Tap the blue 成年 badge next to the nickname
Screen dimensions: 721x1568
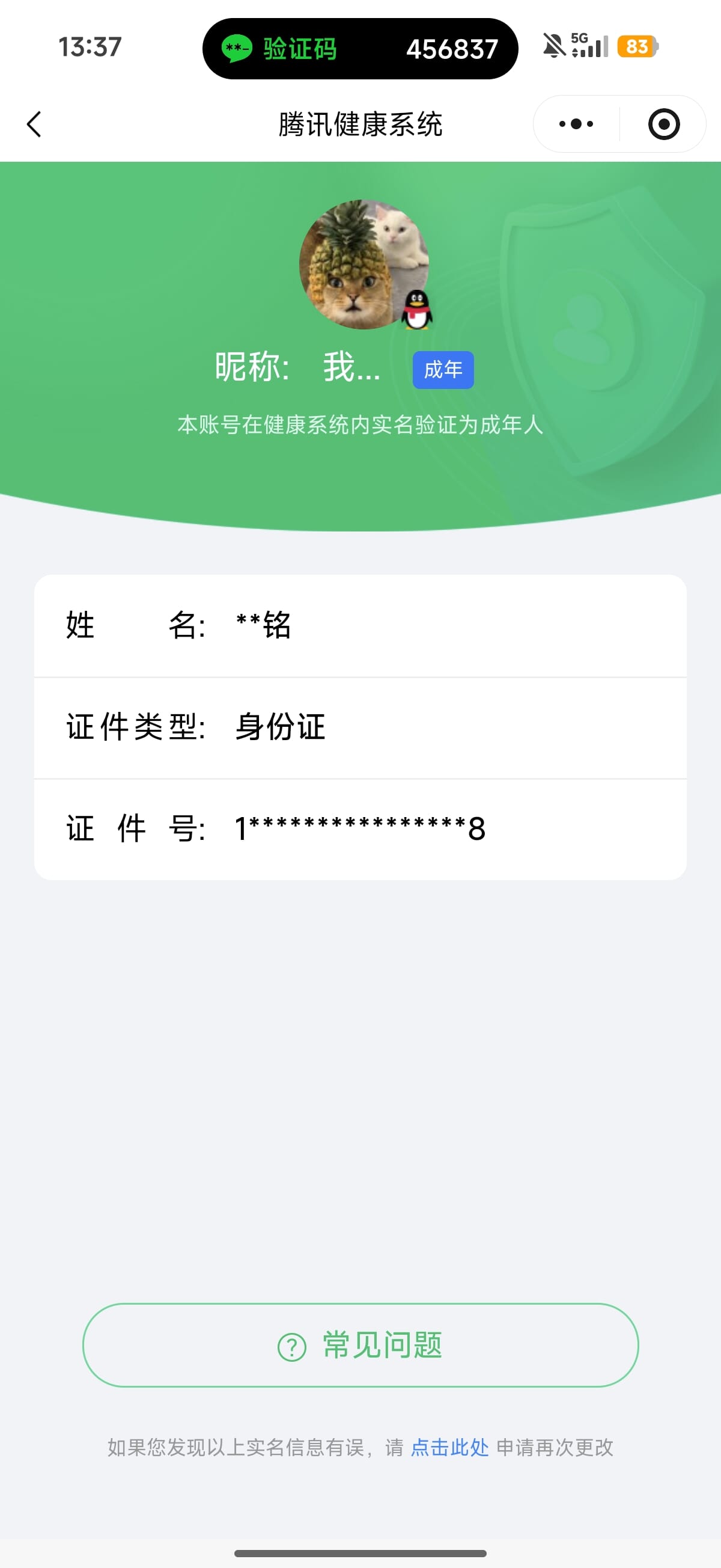tap(443, 369)
